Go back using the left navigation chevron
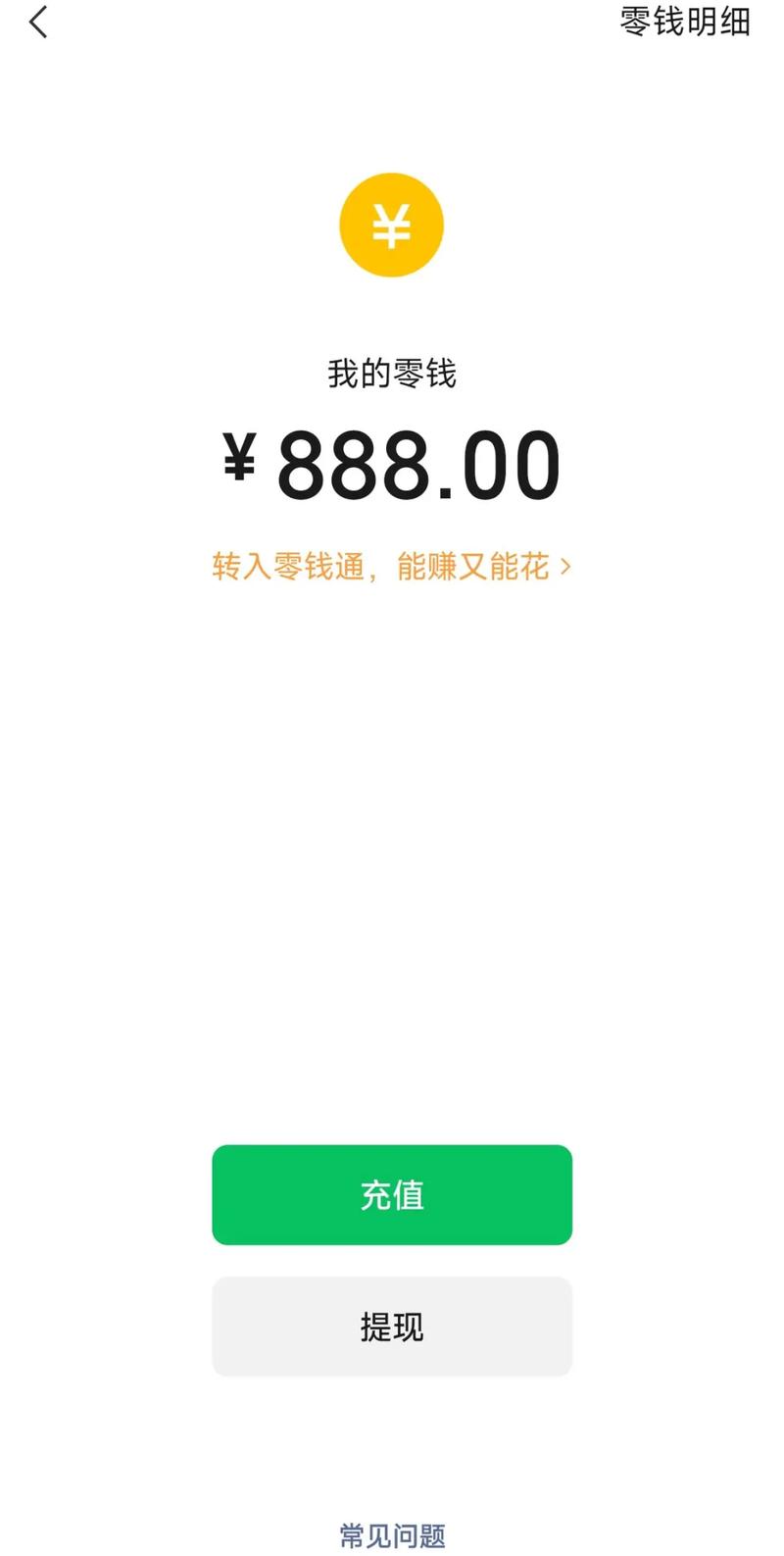784x1556 pixels. (x=37, y=22)
